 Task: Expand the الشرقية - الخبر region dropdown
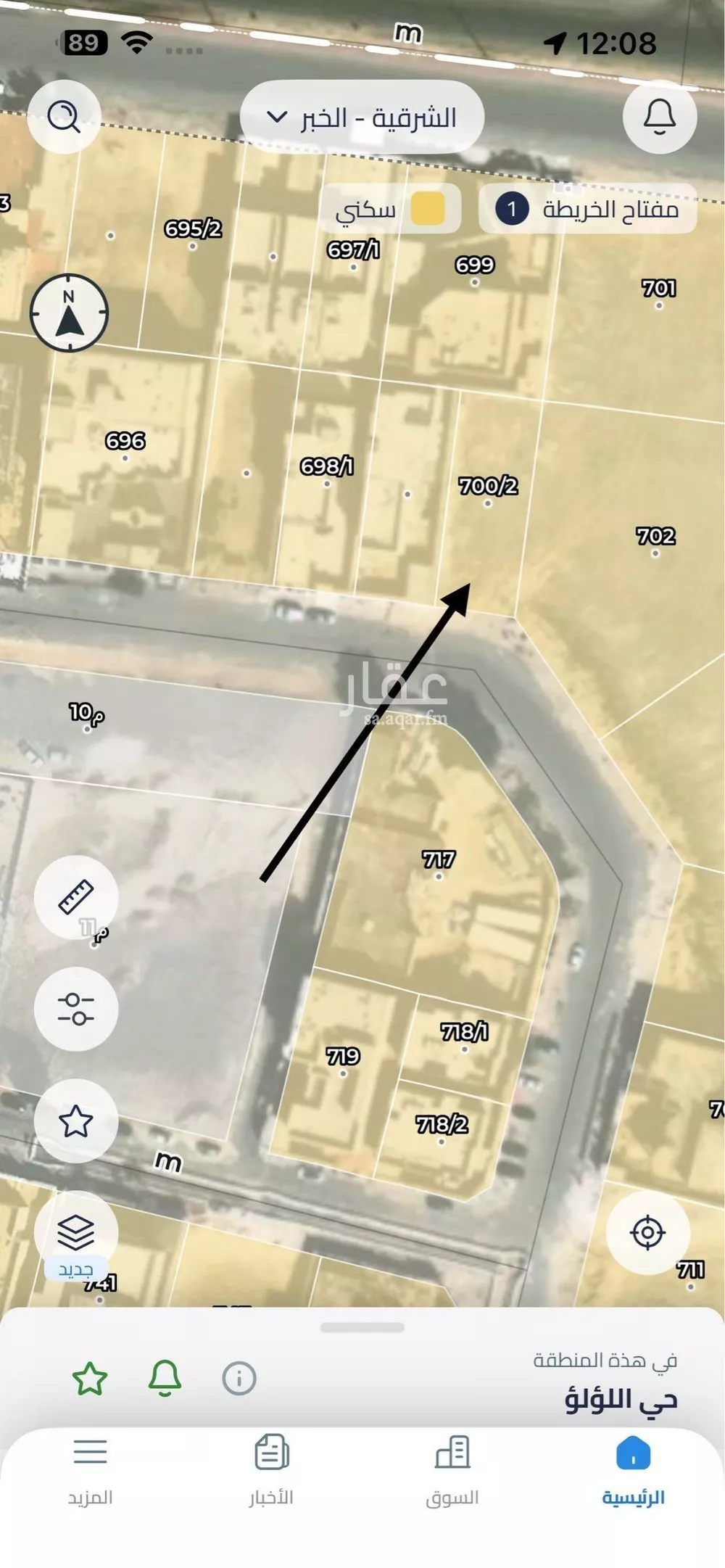(x=362, y=117)
